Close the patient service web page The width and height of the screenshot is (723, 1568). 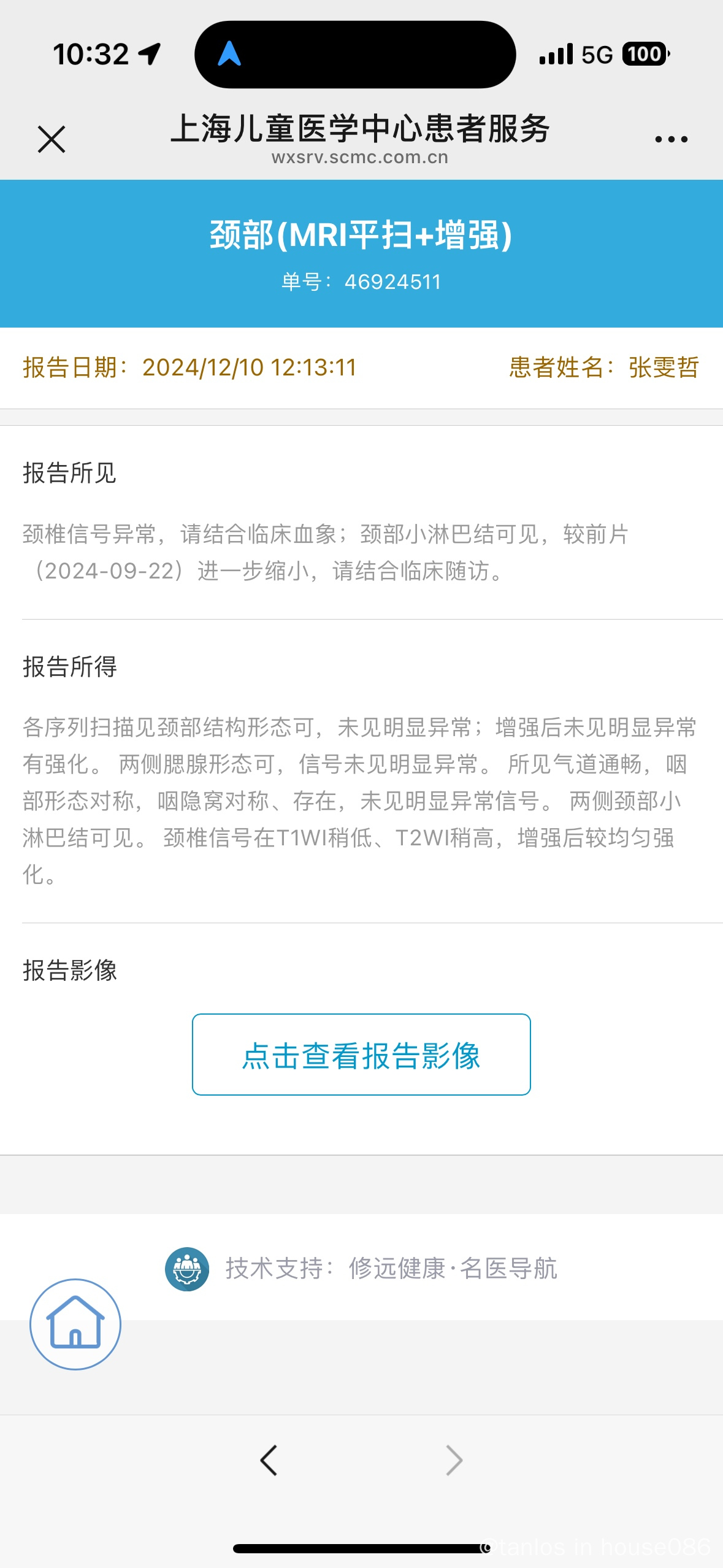(x=52, y=139)
